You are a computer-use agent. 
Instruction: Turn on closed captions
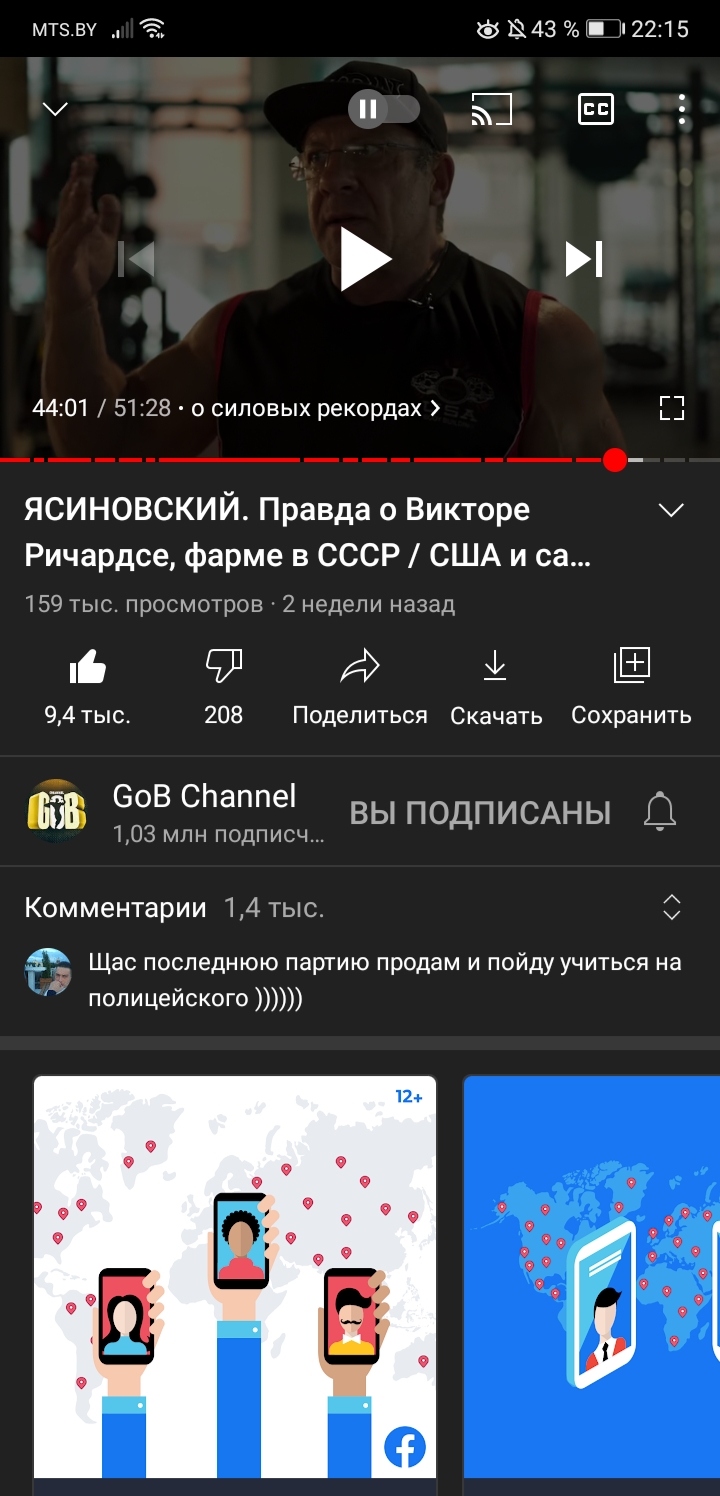tap(596, 109)
